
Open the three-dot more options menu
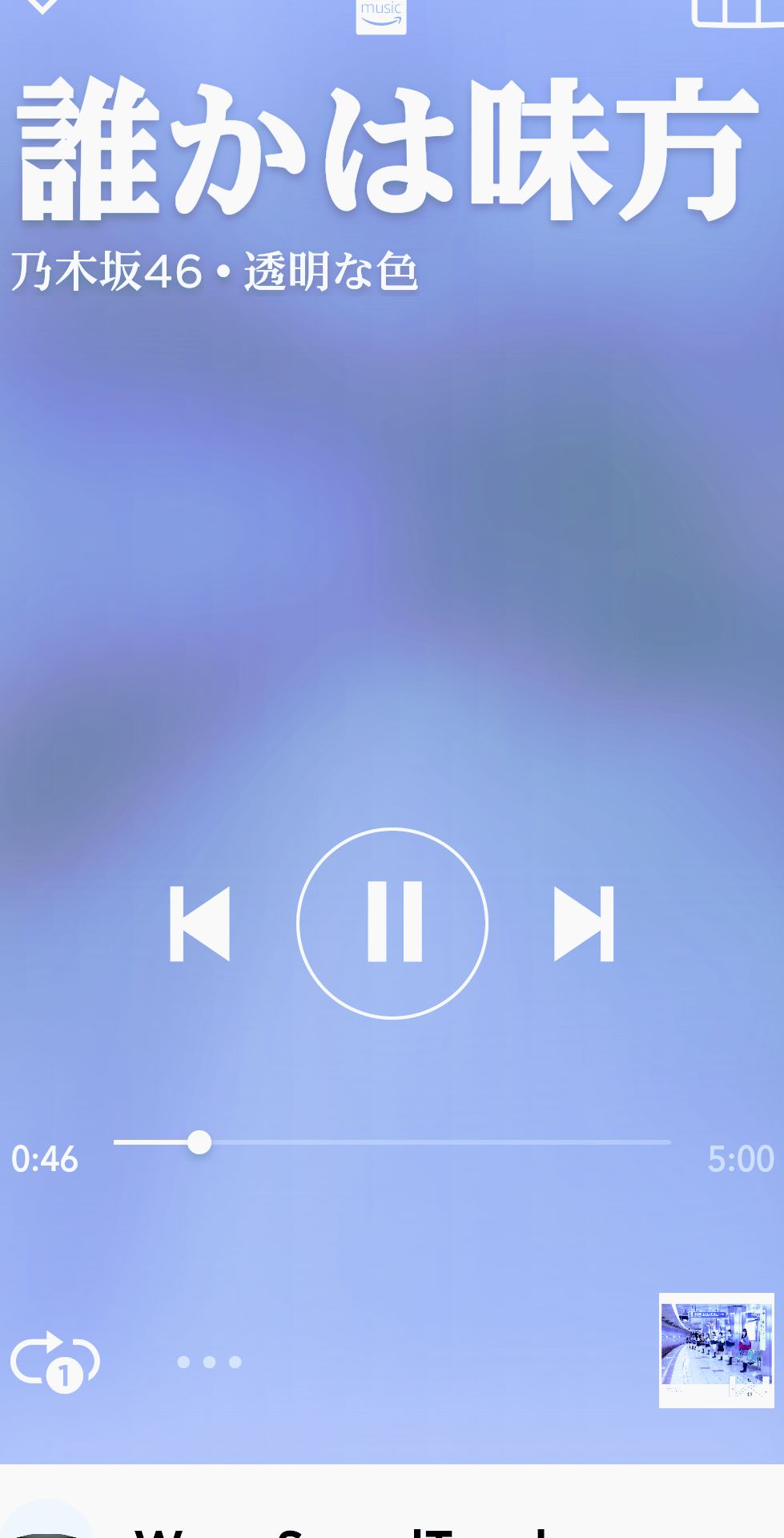(x=209, y=1362)
